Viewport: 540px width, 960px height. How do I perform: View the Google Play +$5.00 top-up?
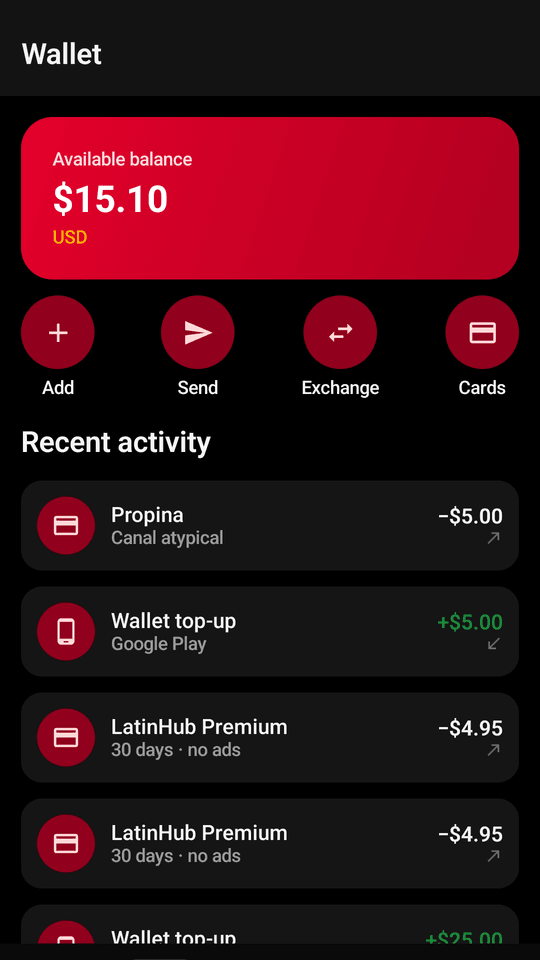270,631
